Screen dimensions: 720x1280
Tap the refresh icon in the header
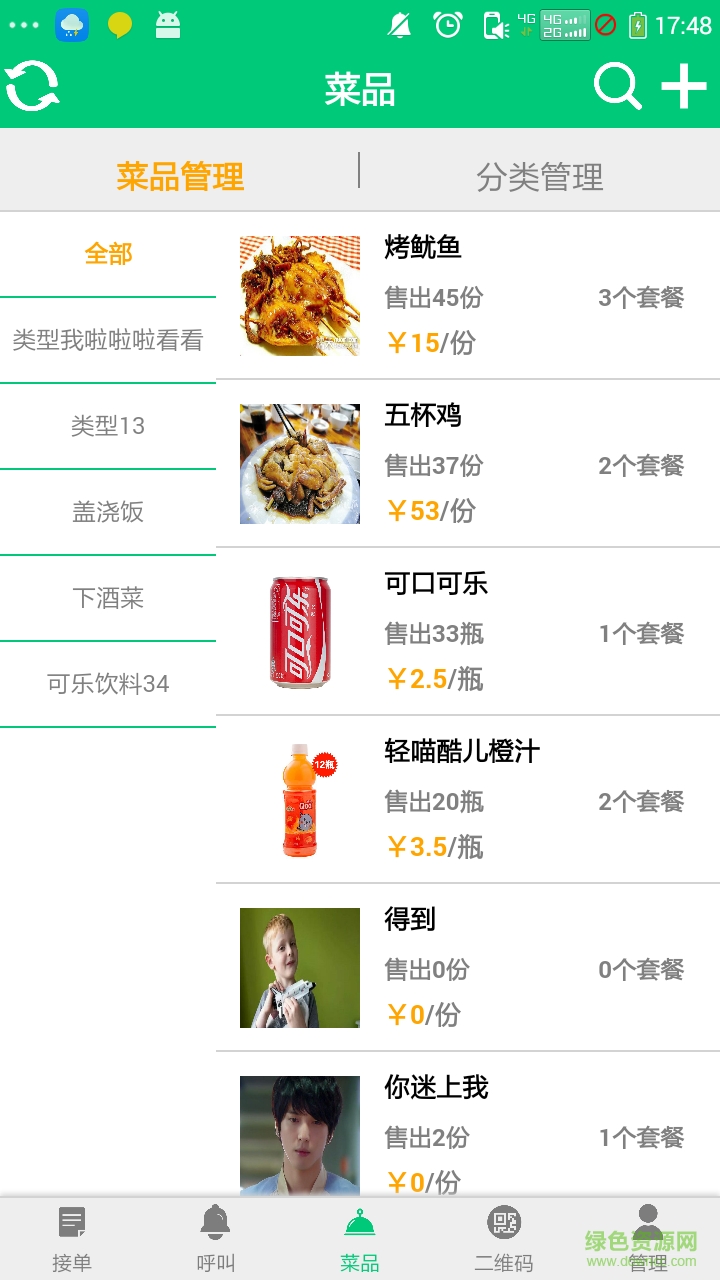(33, 87)
